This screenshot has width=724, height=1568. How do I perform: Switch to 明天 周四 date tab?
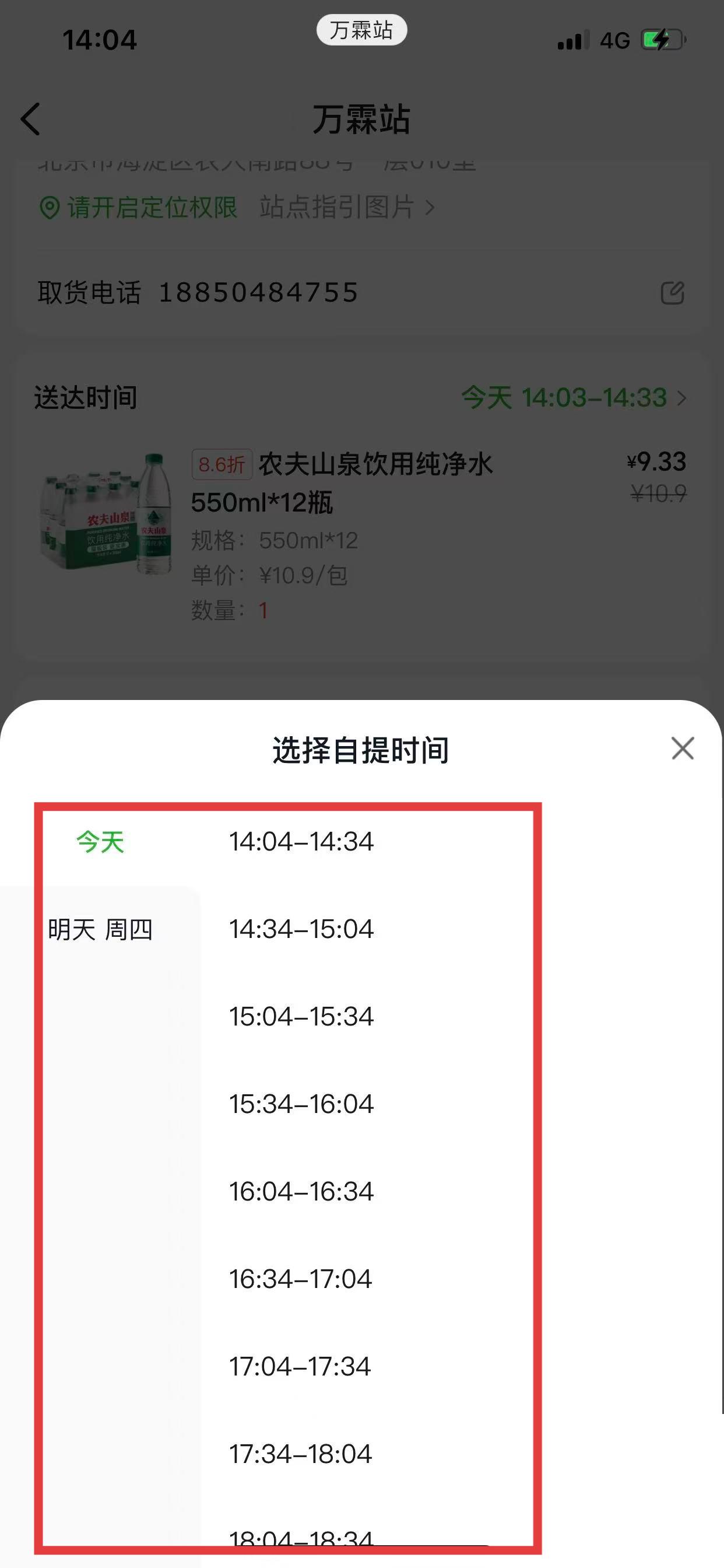pyautogui.click(x=100, y=929)
